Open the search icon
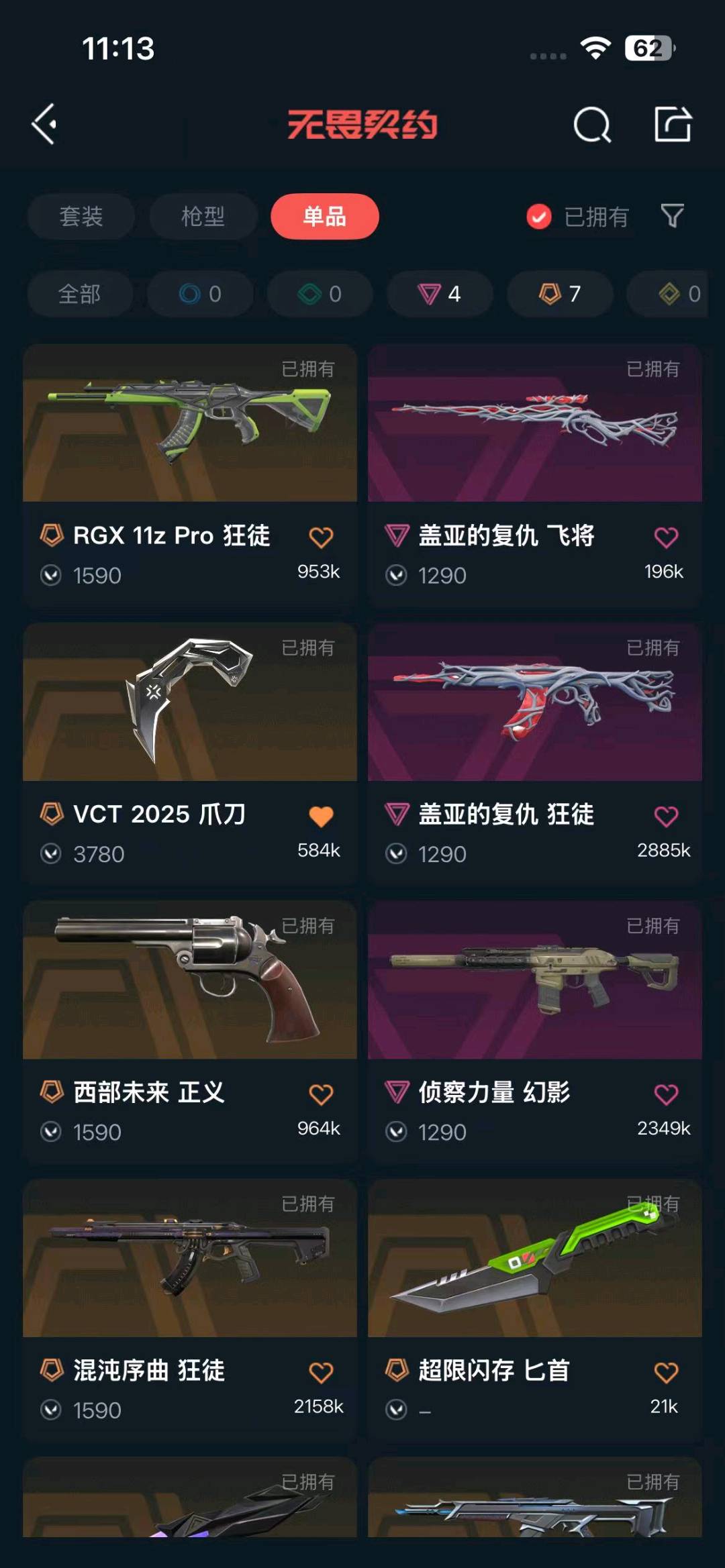 pos(592,125)
